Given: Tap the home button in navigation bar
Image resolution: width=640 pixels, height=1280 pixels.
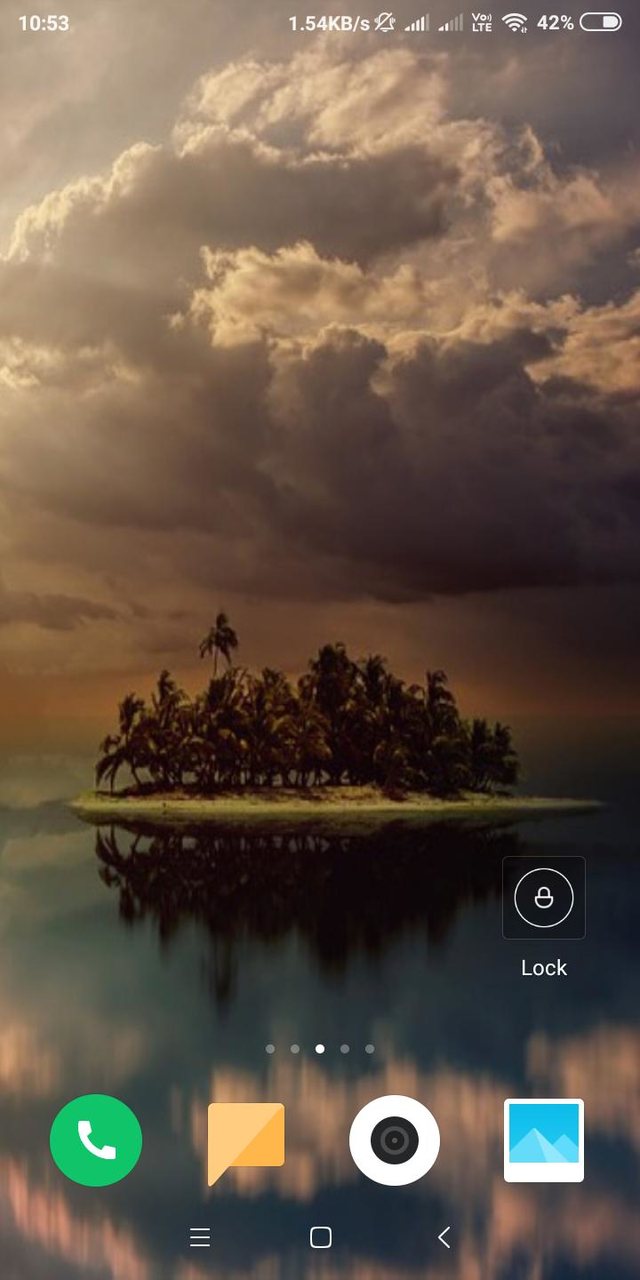Looking at the screenshot, I should [321, 1238].
